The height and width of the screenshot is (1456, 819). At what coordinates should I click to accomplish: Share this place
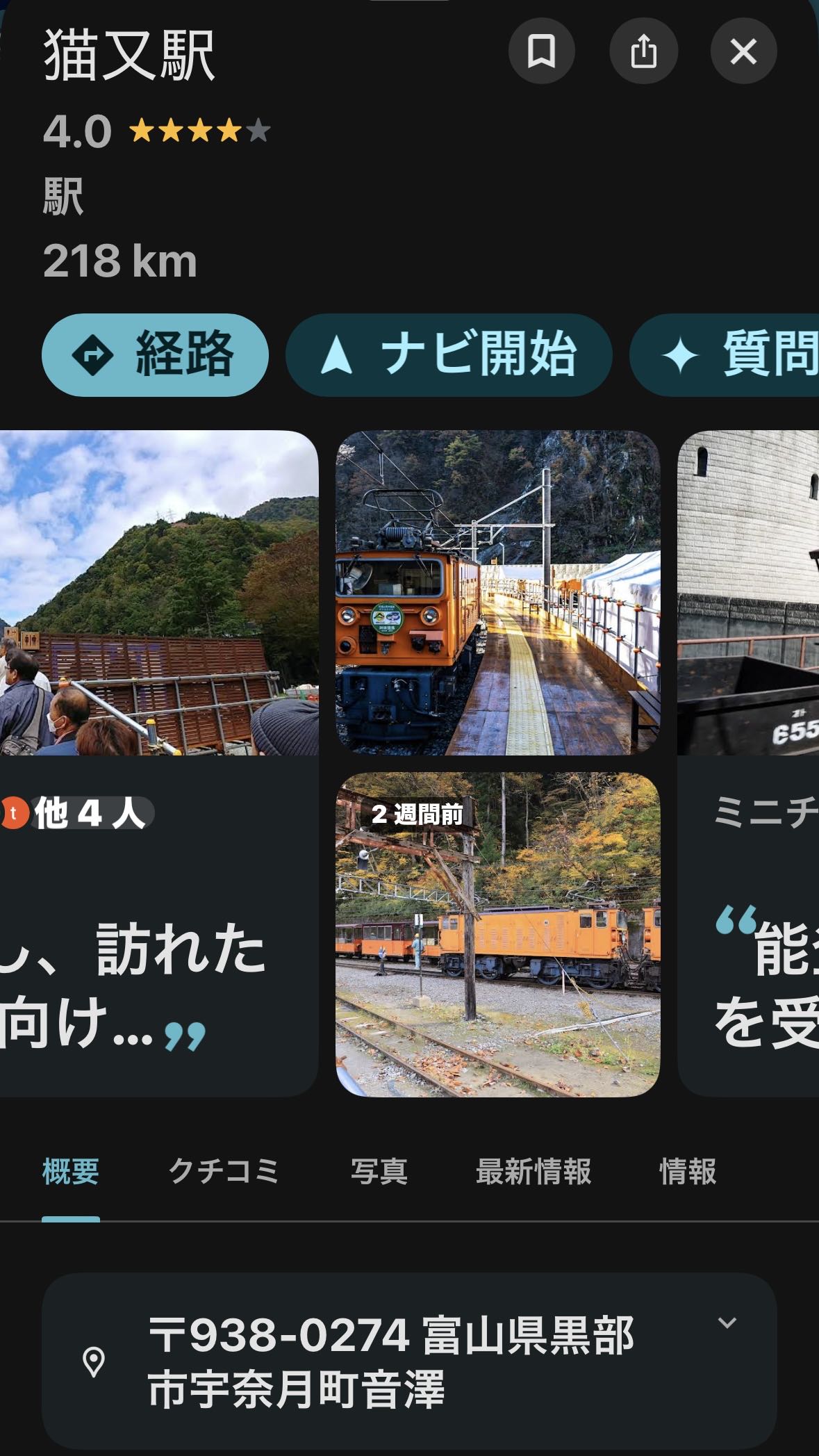coord(643,51)
